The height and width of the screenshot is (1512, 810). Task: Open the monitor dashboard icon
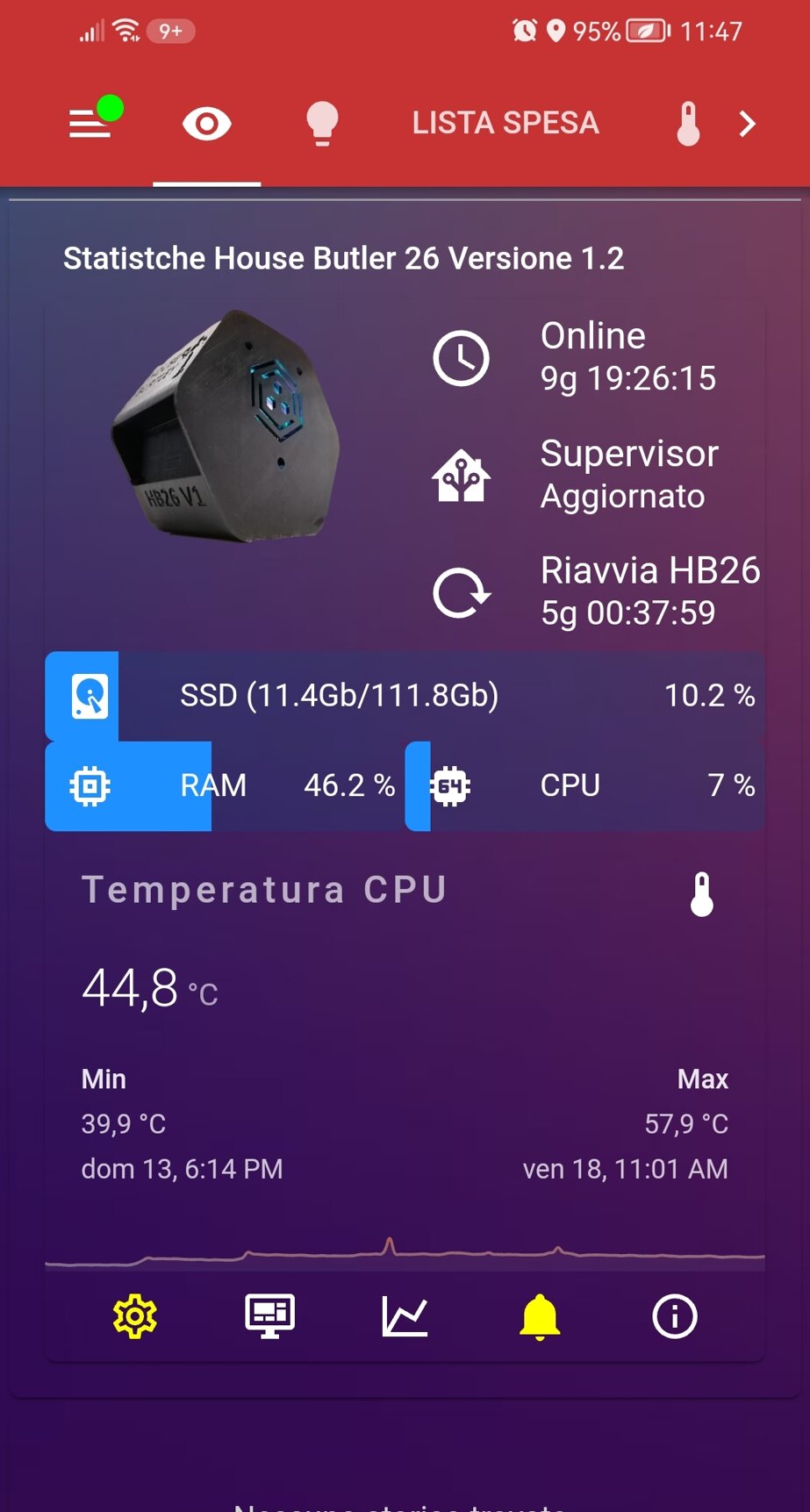click(x=269, y=1316)
